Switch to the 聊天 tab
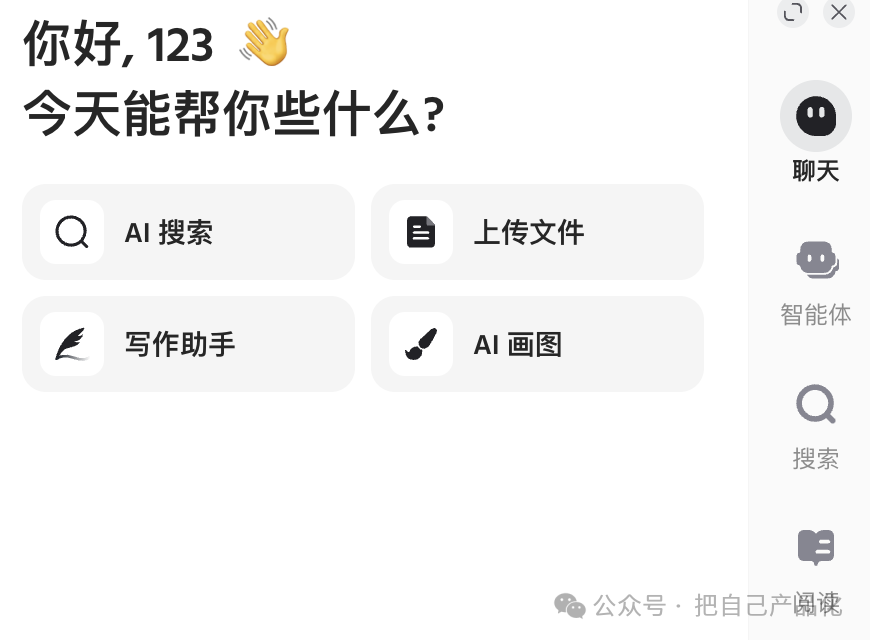Image resolution: width=870 pixels, height=640 pixels. 815,132
